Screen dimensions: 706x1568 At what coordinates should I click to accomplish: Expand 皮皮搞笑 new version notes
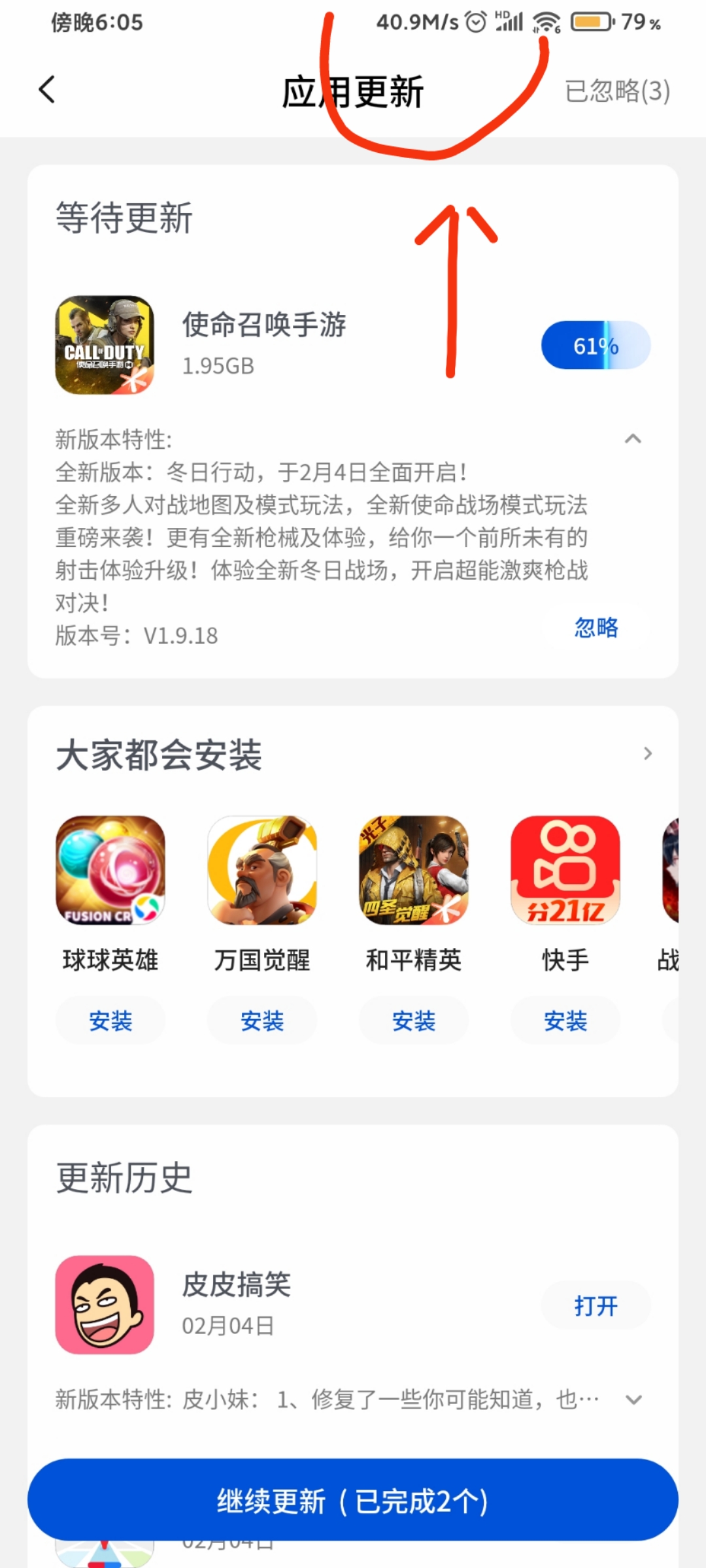coord(633,1400)
